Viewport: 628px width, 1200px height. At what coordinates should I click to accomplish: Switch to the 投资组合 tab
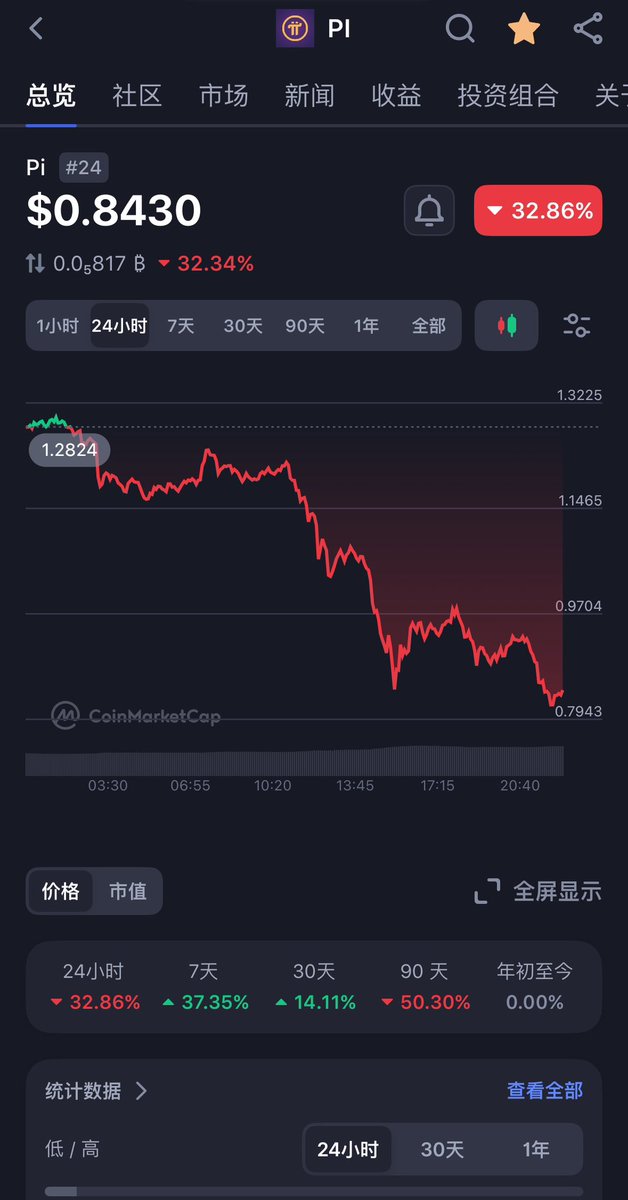[x=508, y=96]
